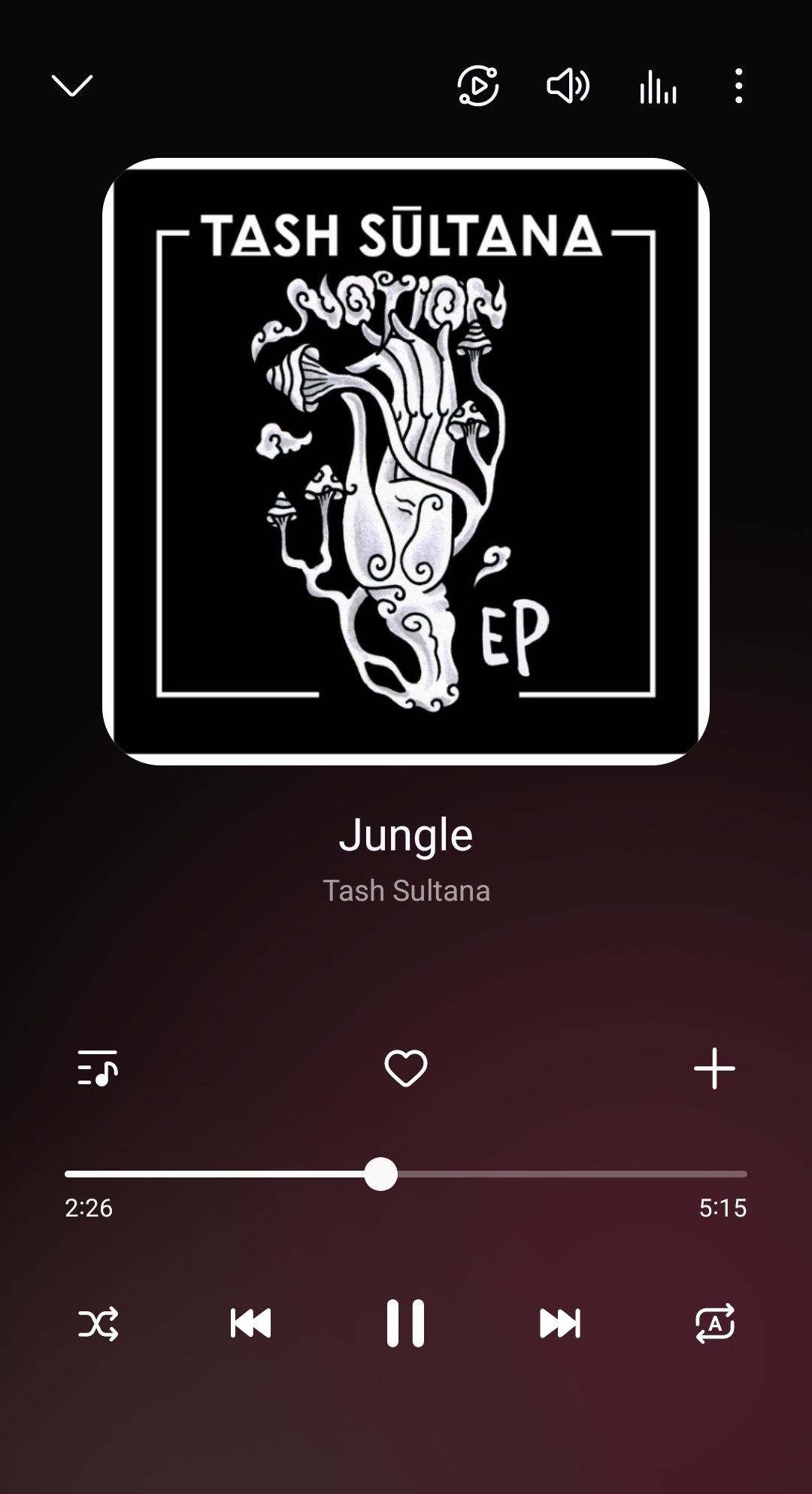Skip to the next track
Image resolution: width=812 pixels, height=1494 pixels.
click(560, 1323)
